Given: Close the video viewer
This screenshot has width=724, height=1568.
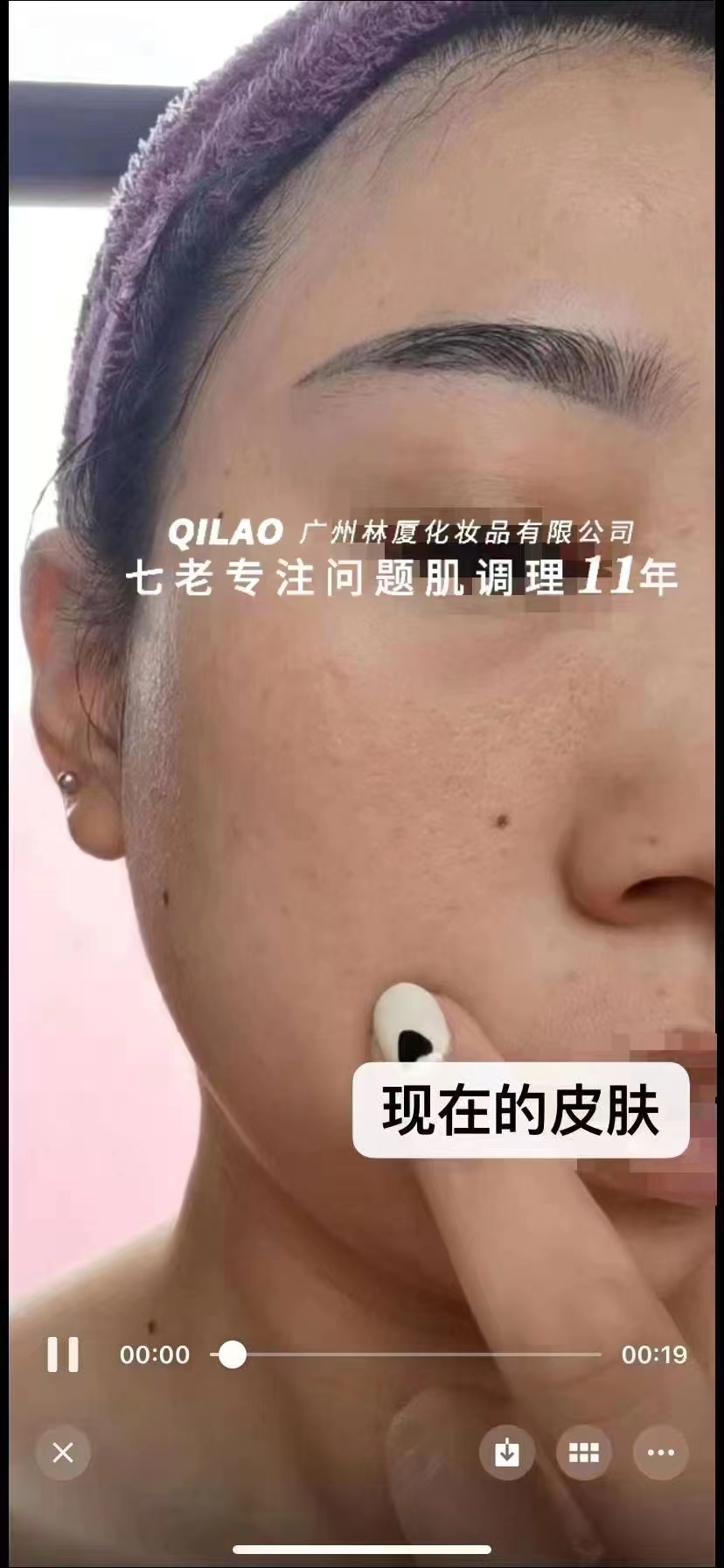Looking at the screenshot, I should tap(63, 1453).
